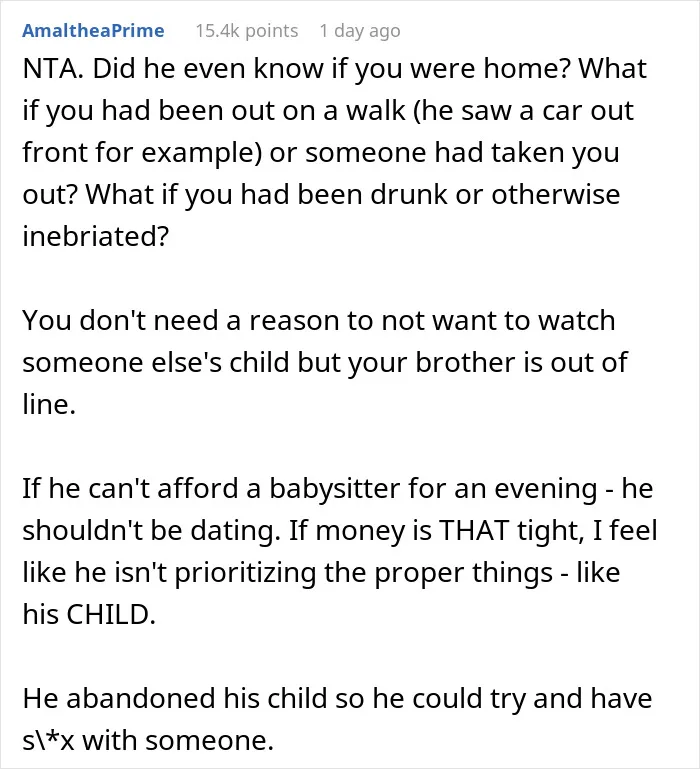700x769 pixels.
Task: Open AmaltheaPrime's user profile
Action: [x=93, y=30]
